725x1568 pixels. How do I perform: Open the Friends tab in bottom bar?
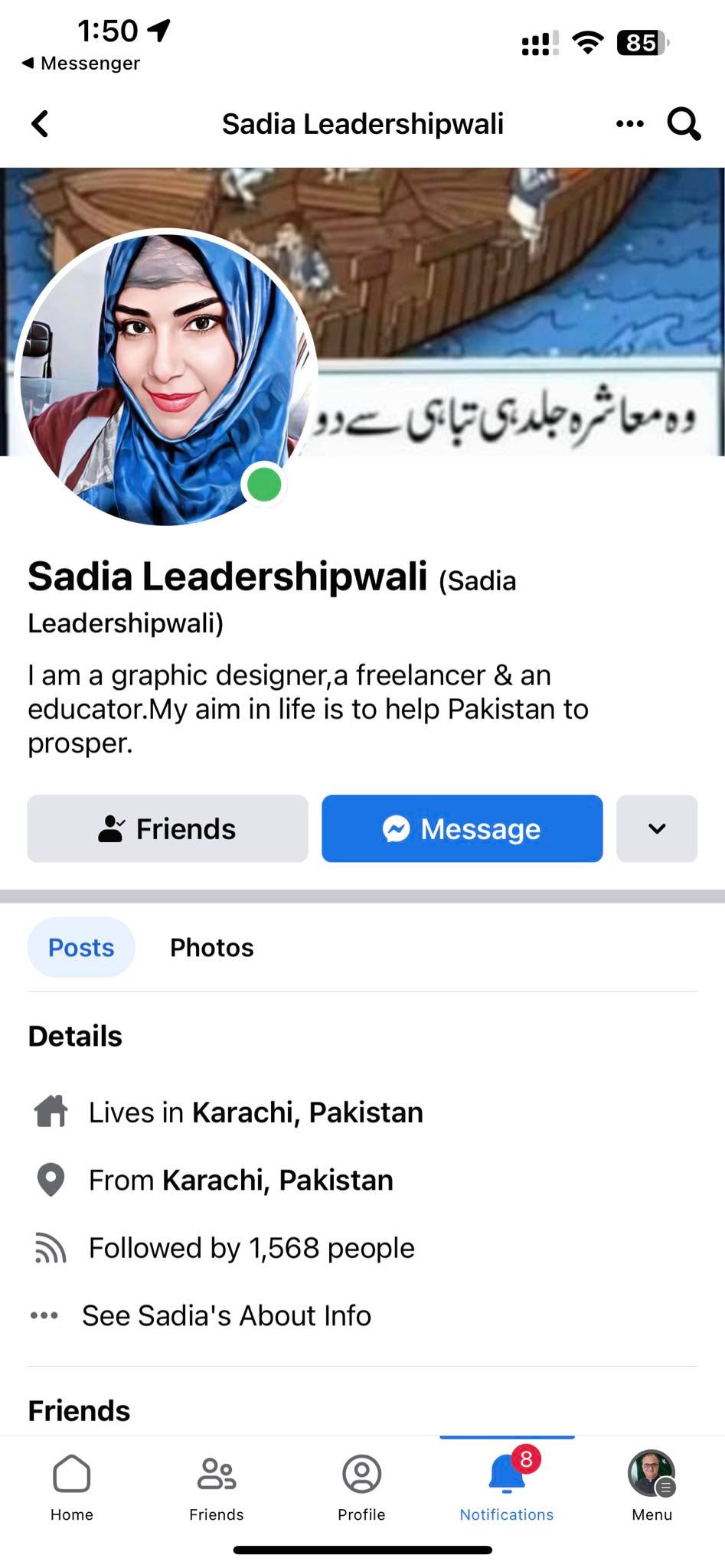(x=217, y=1487)
